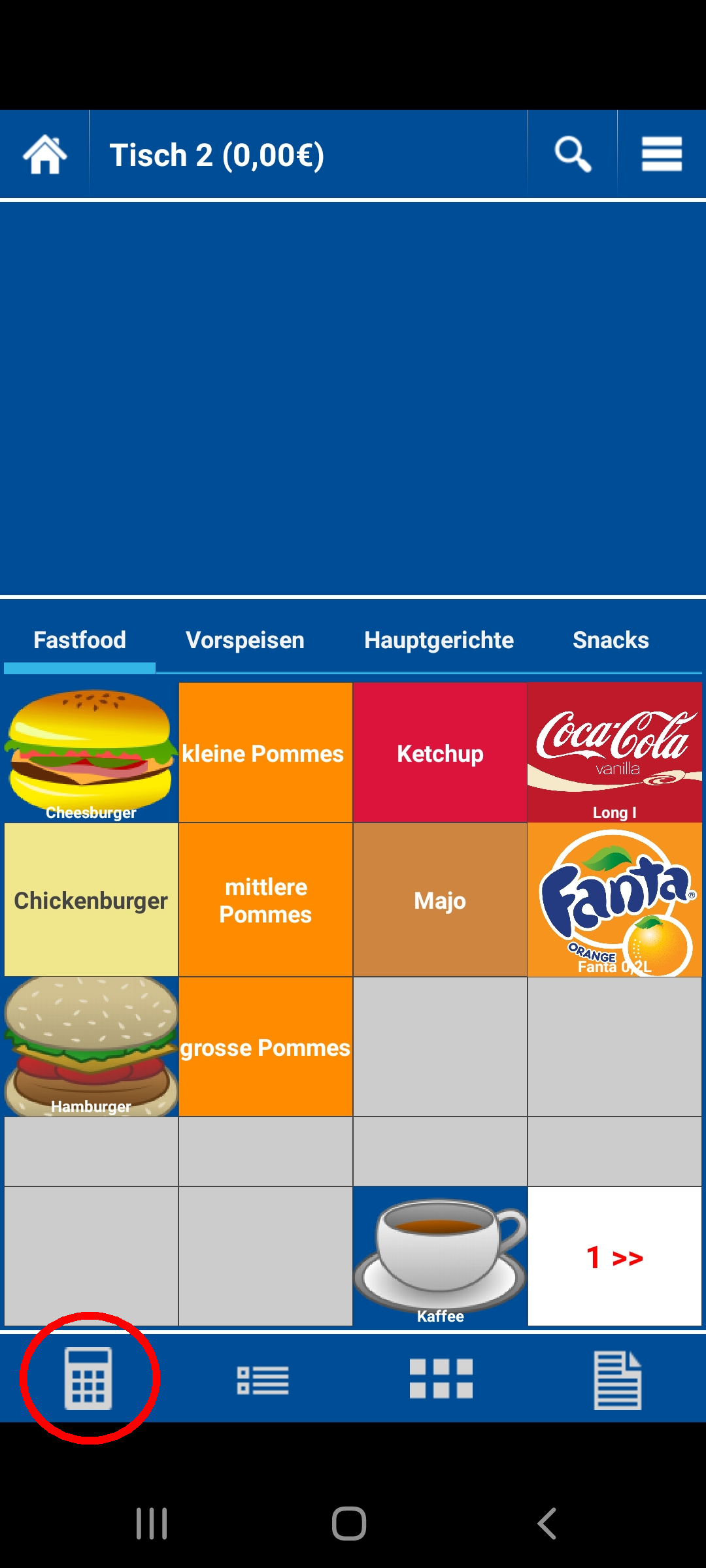Select the Ketchup tile

point(440,753)
